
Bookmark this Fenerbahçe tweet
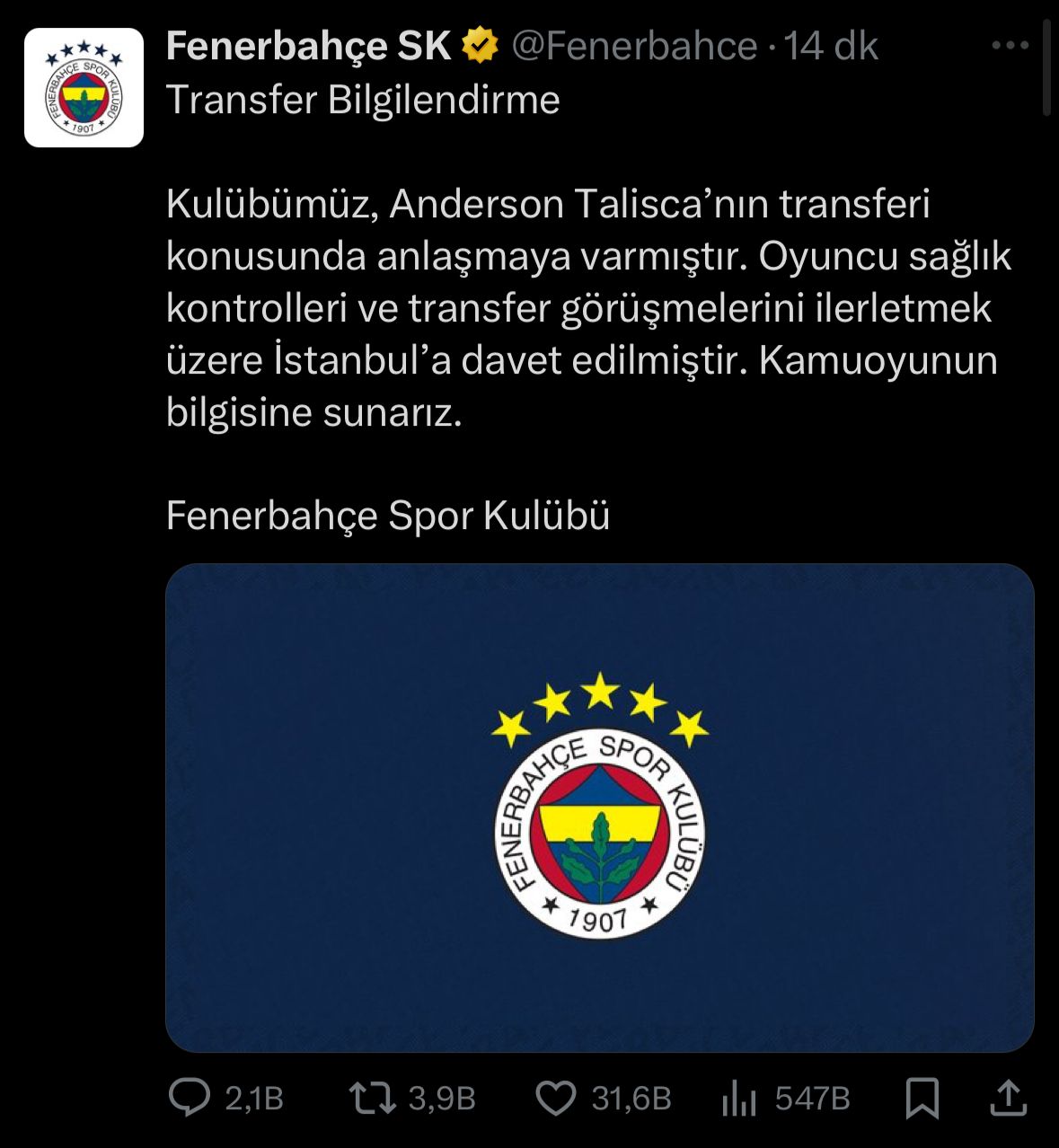tap(922, 1098)
